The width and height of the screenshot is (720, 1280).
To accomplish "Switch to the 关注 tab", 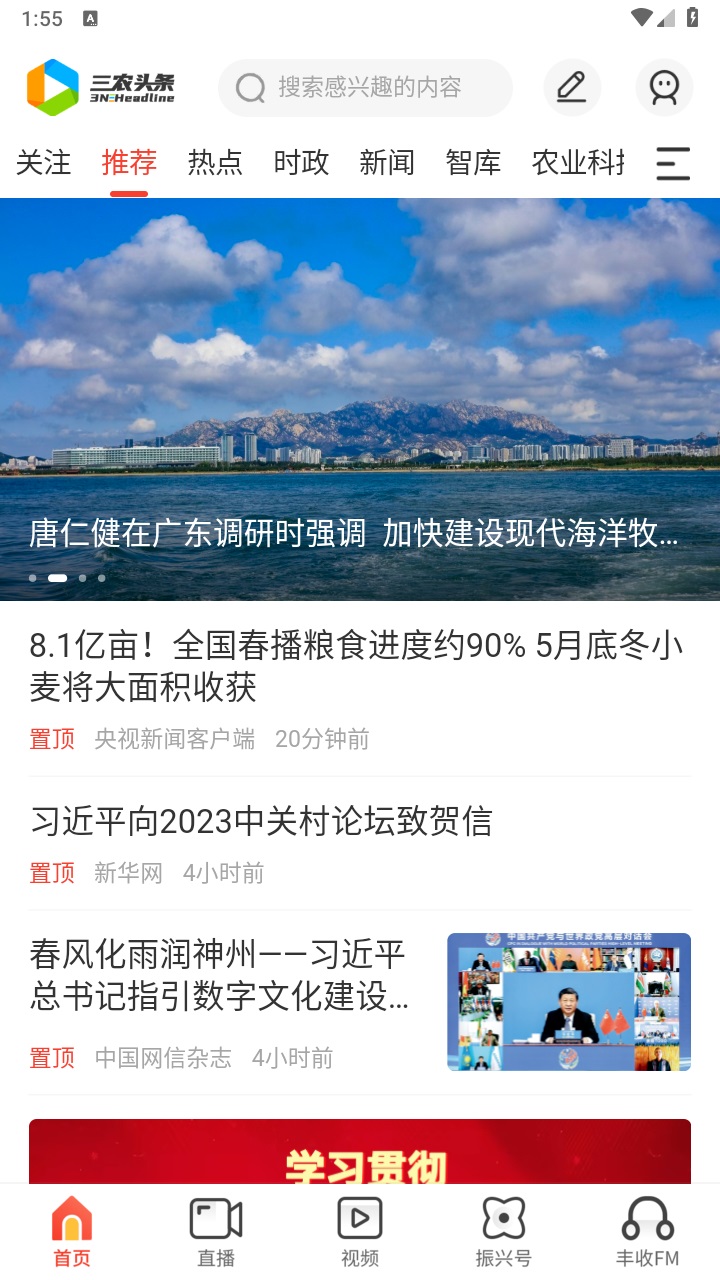I will click(42, 163).
